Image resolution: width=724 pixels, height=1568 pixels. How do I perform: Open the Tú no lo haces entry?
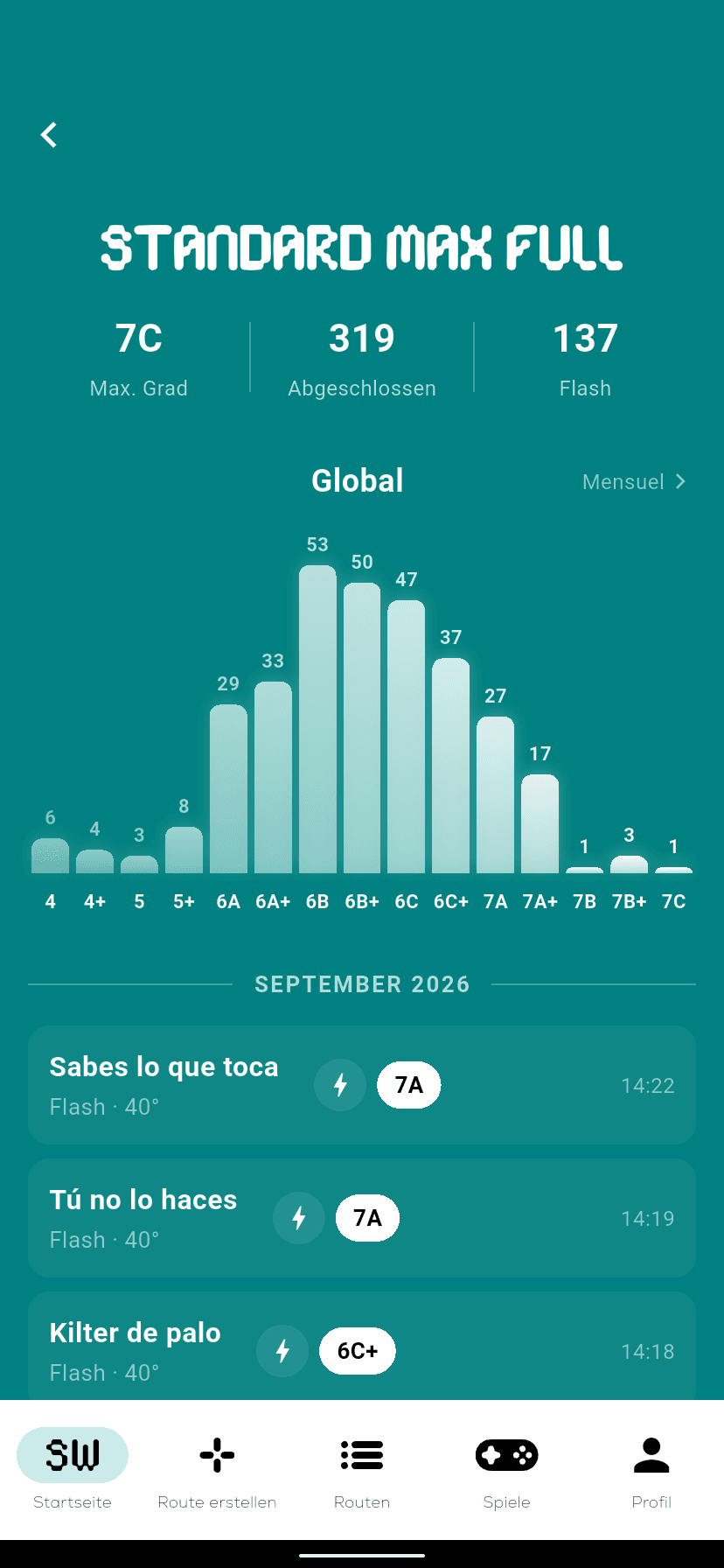[362, 1218]
